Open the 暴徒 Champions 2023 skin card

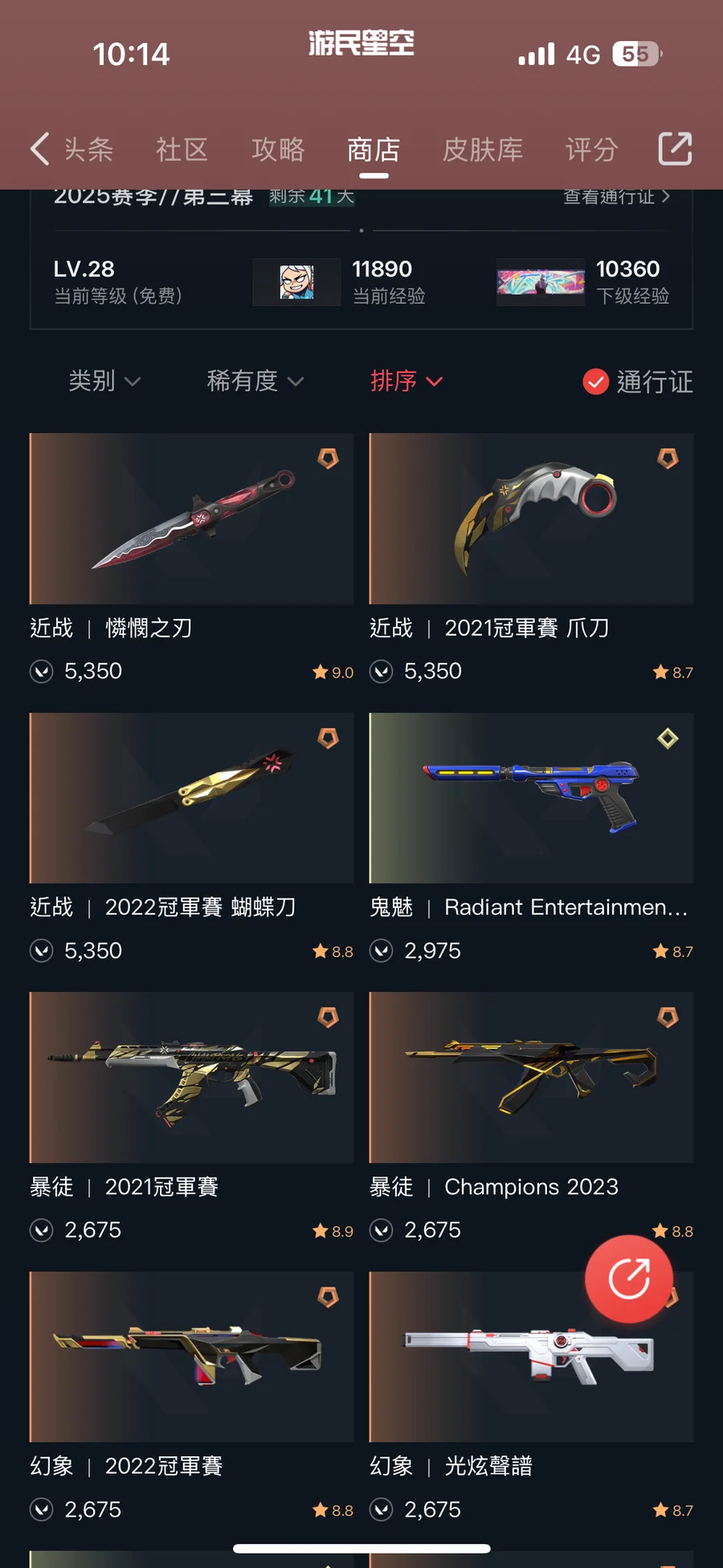click(531, 1118)
